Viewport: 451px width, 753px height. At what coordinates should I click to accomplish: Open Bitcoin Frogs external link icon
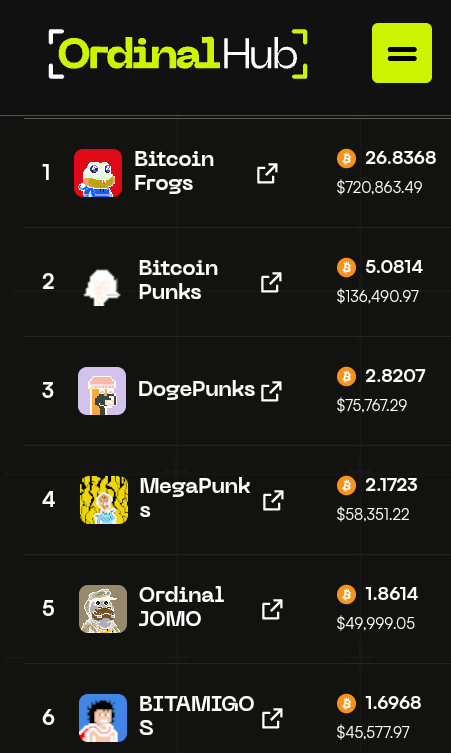267,173
